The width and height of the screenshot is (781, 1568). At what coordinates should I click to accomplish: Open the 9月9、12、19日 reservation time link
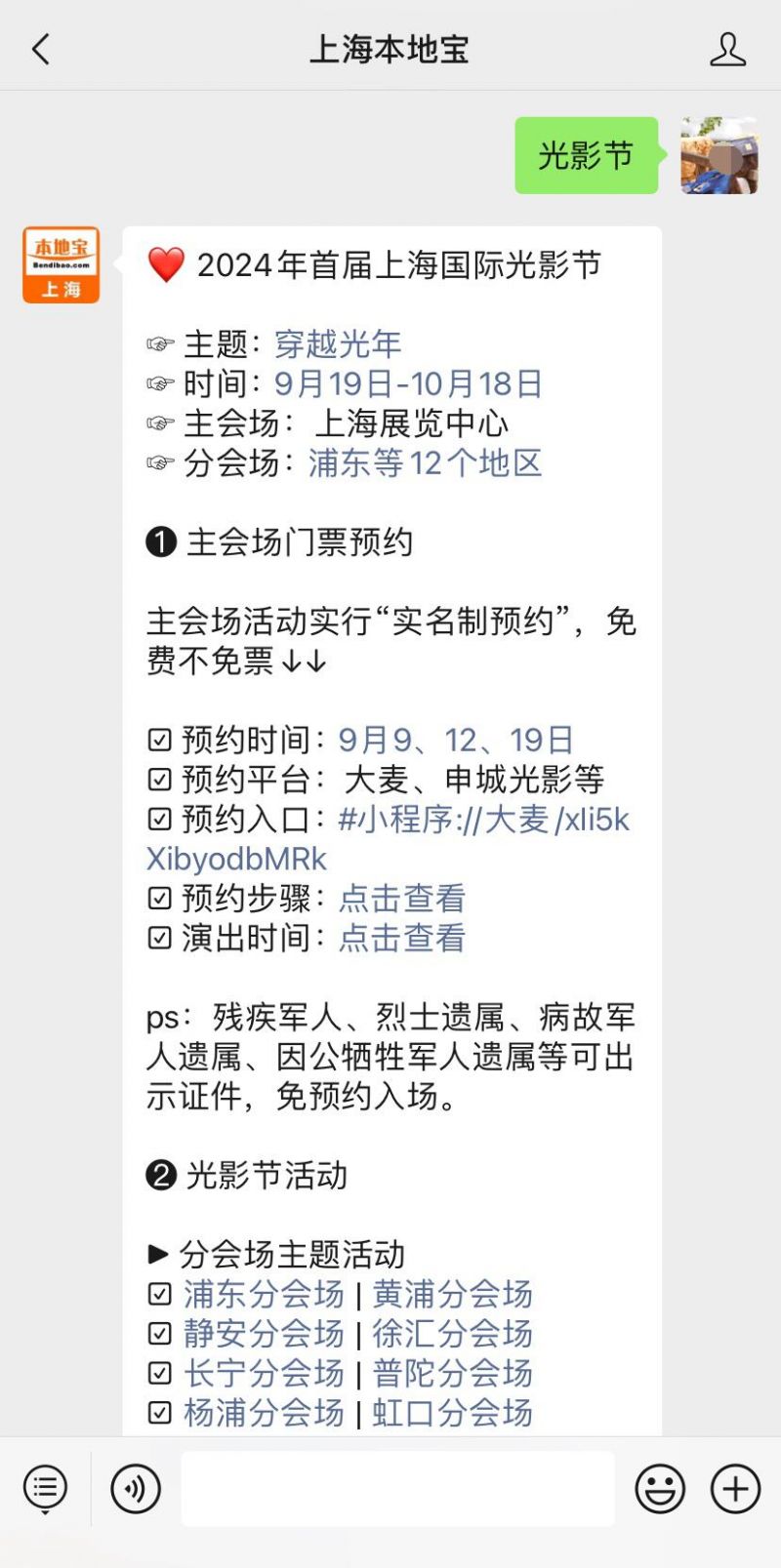[x=455, y=740]
